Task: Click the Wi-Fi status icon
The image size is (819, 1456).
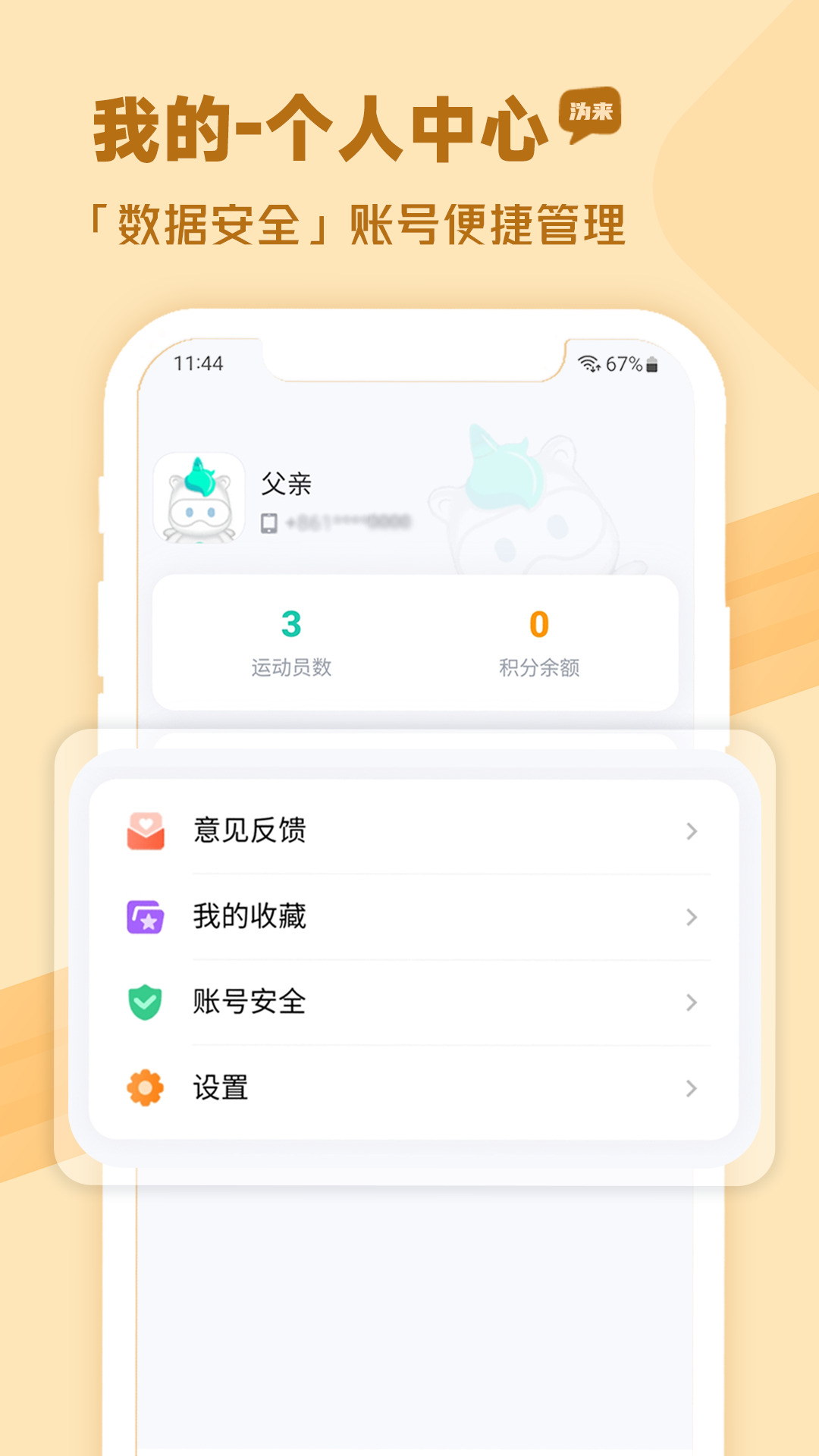Action: tap(590, 364)
